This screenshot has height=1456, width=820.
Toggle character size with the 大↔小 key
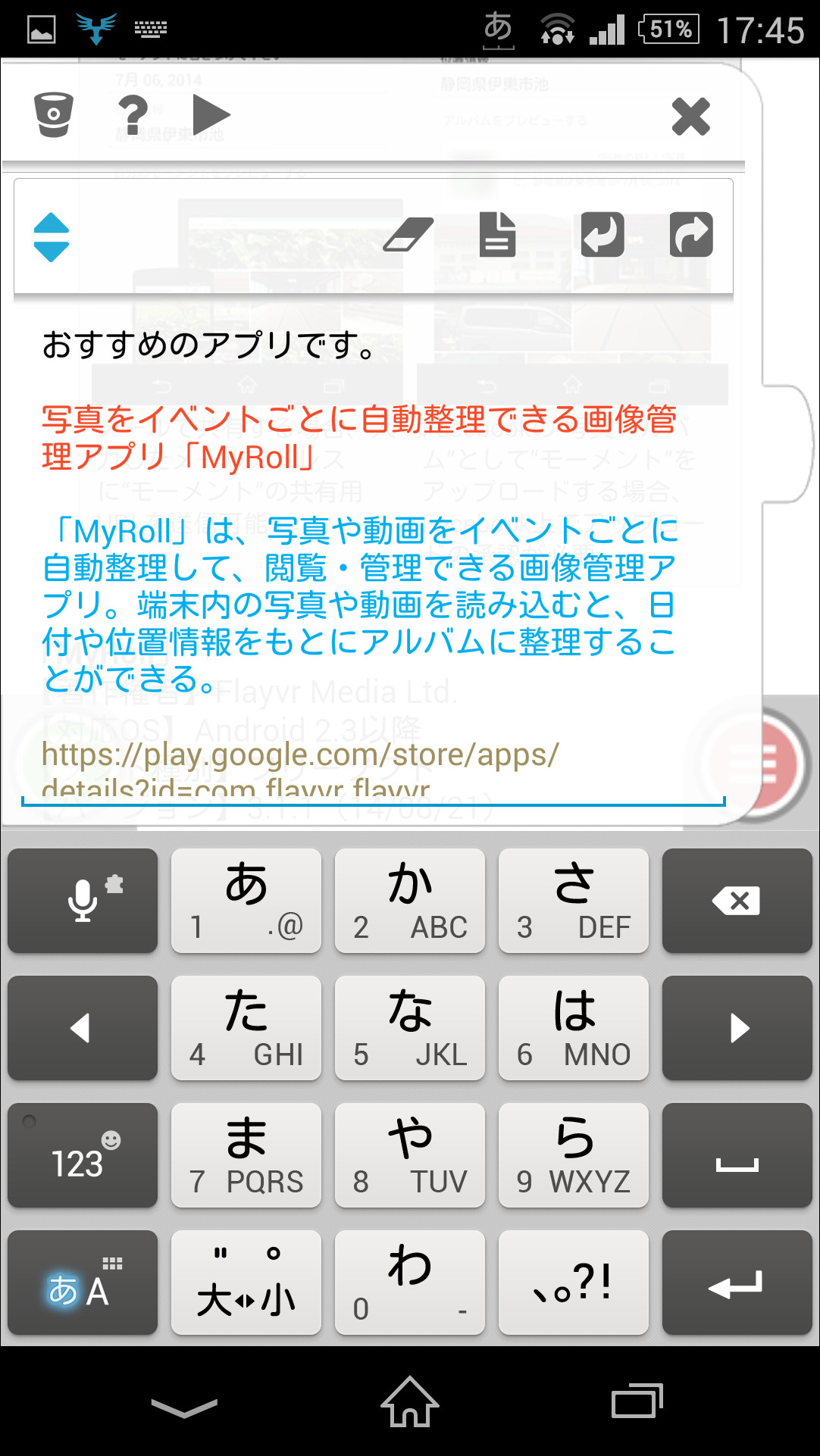246,1282
